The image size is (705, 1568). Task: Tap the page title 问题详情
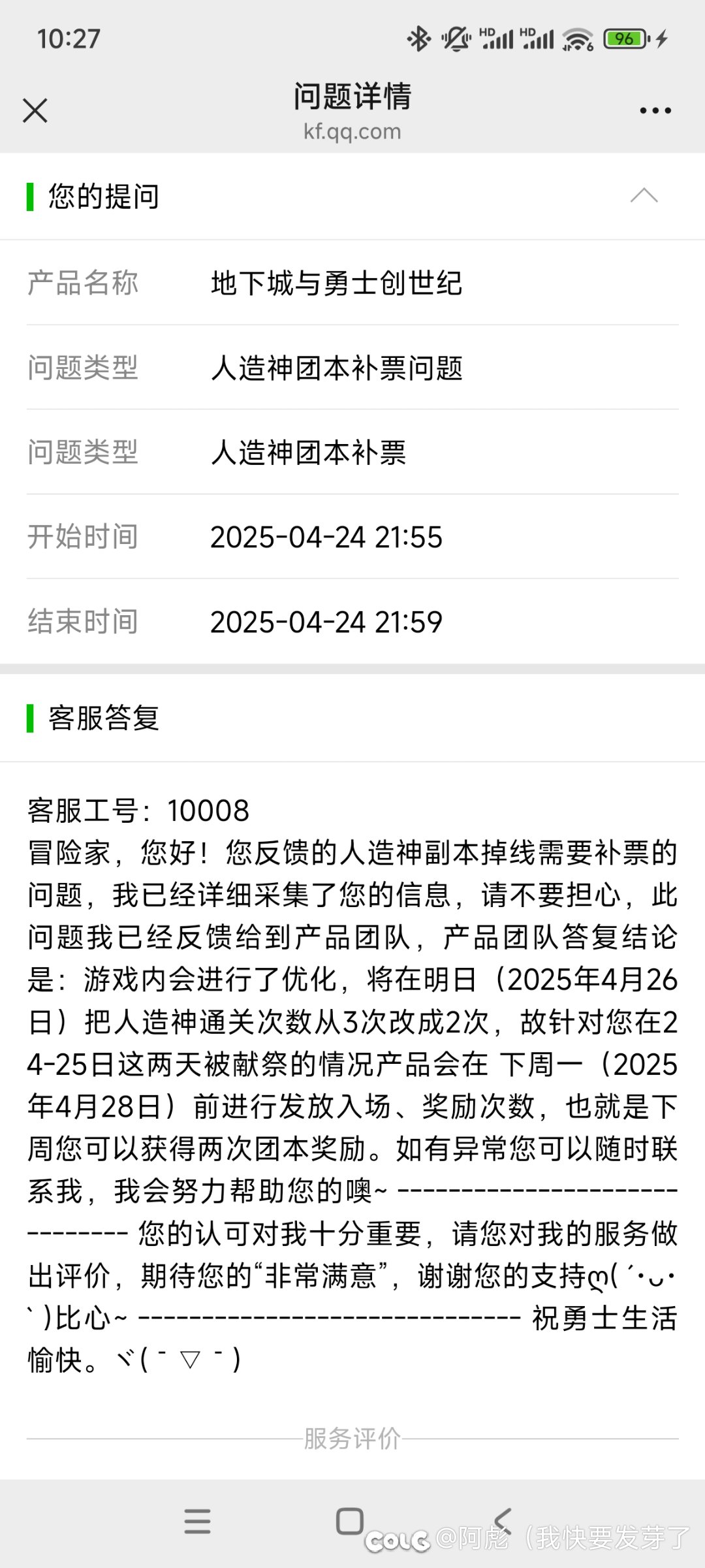click(351, 97)
